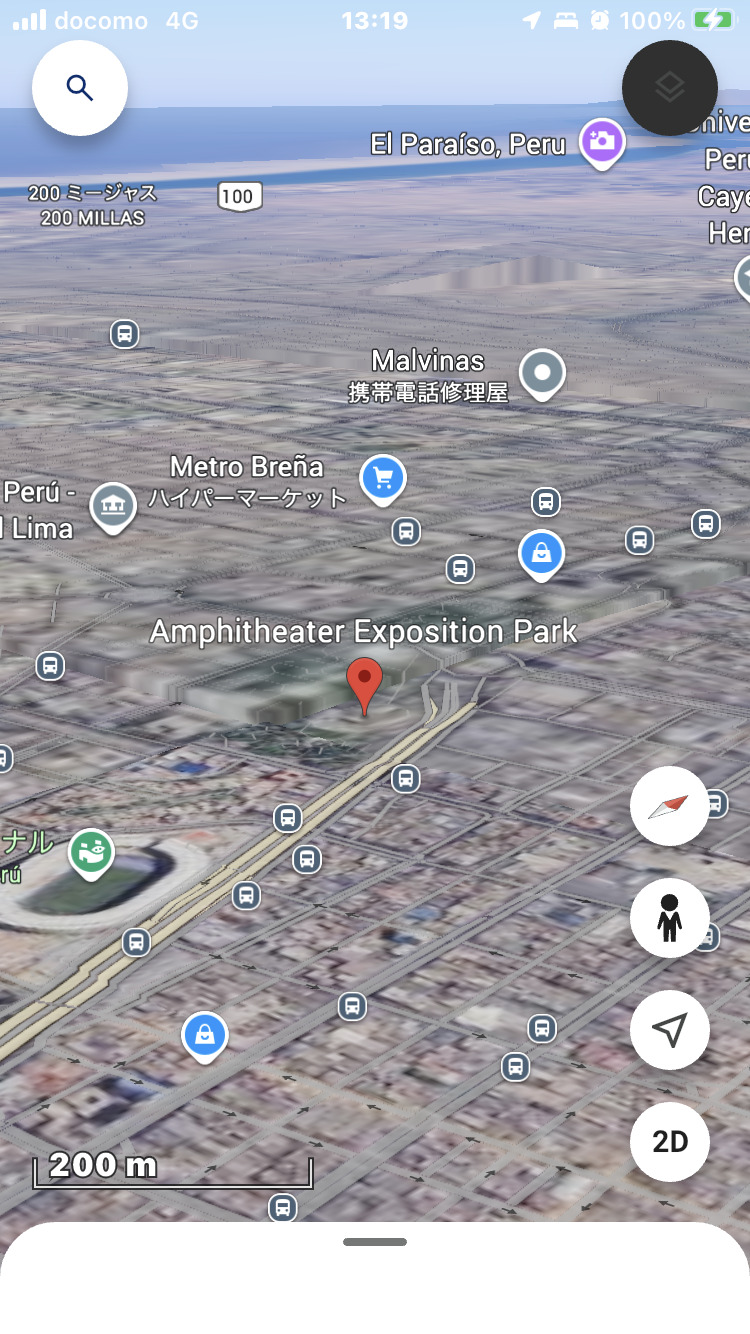Select the green stadium pin
Image resolution: width=750 pixels, height=1334 pixels.
[91, 855]
